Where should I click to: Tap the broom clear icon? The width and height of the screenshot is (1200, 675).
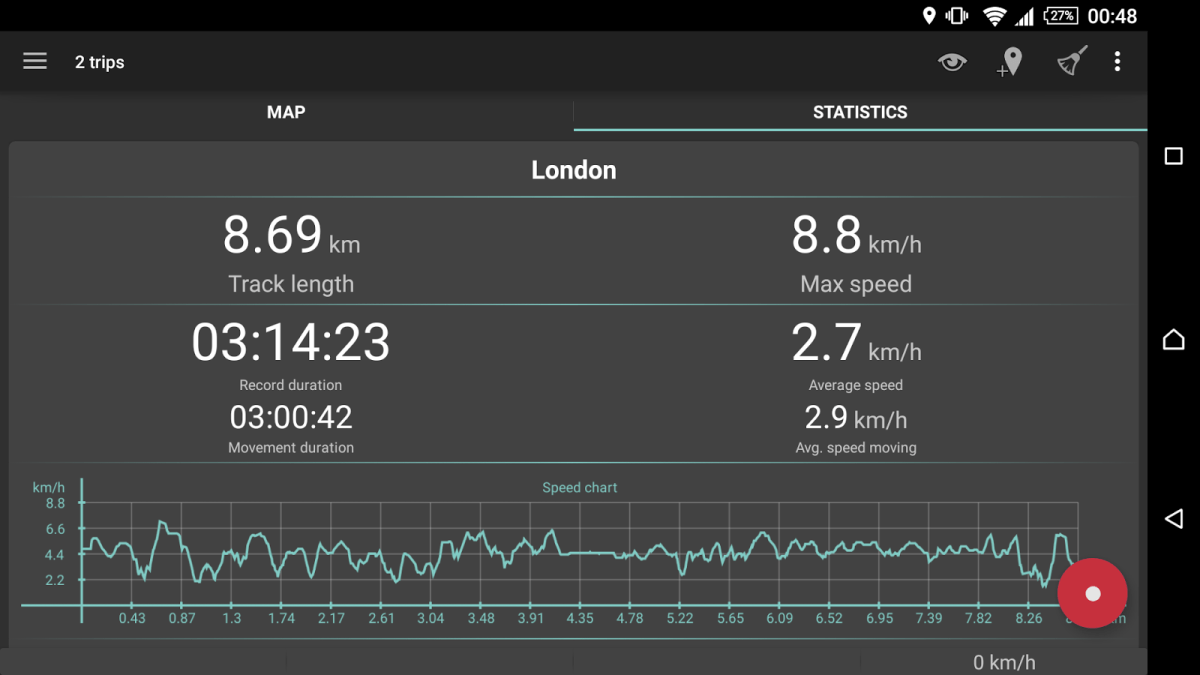[x=1072, y=62]
